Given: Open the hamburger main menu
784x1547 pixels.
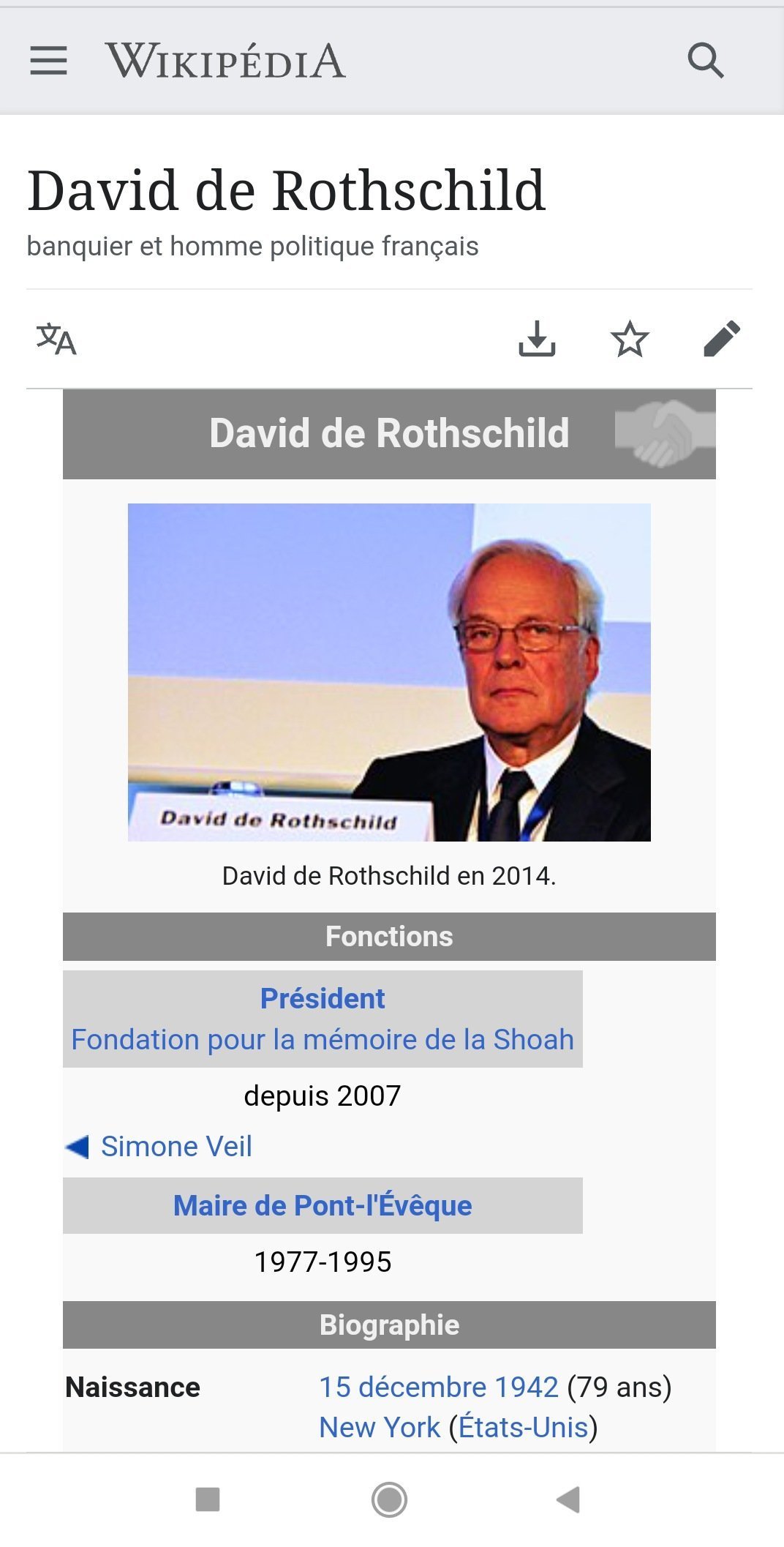Looking at the screenshot, I should point(48,61).
